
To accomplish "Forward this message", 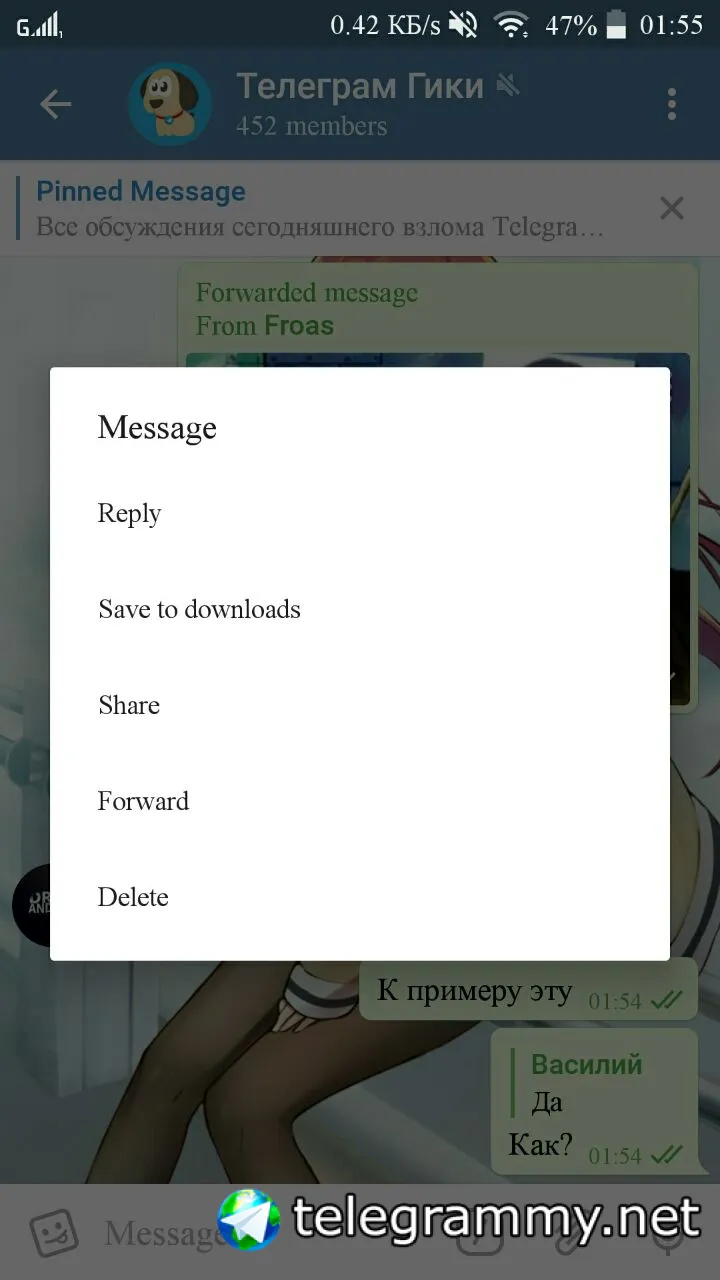I will point(143,802).
